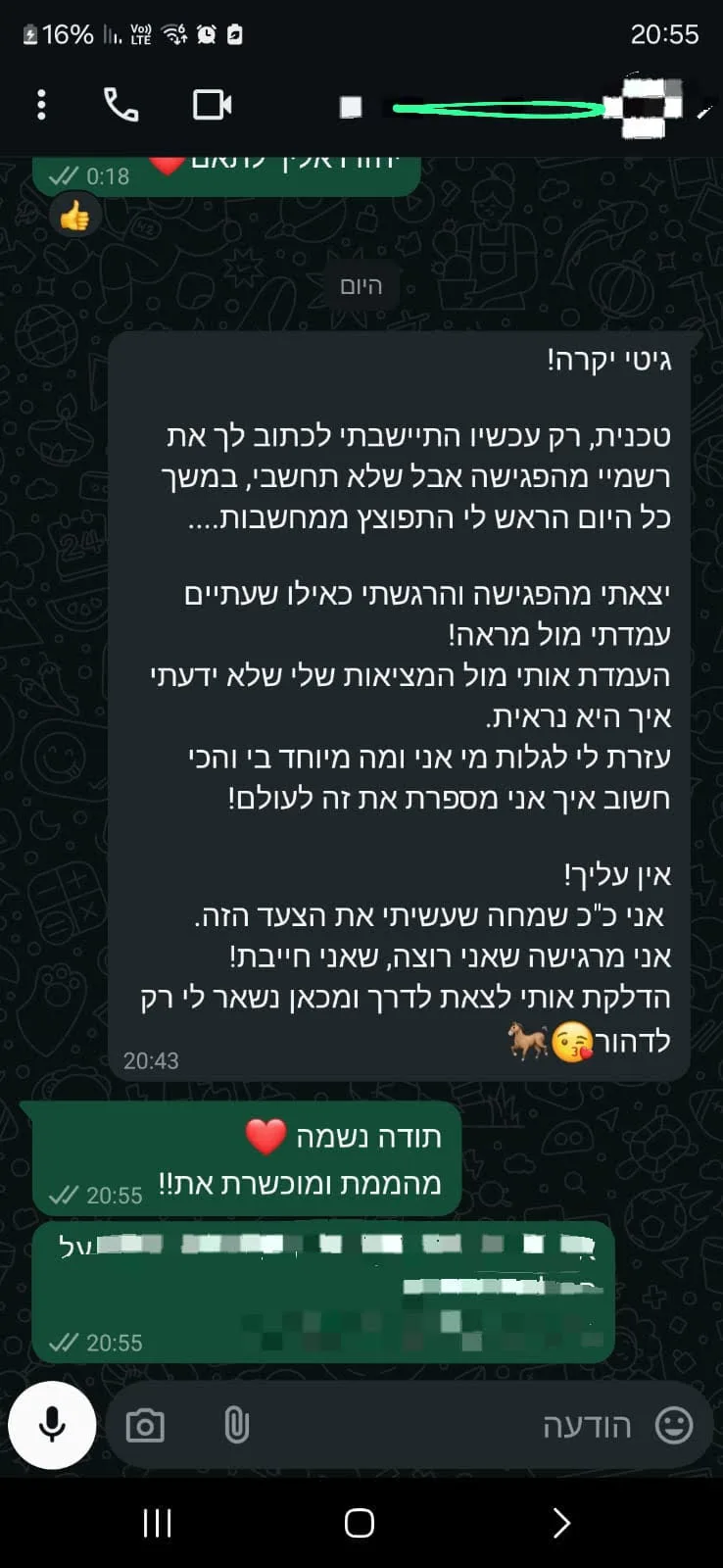Go to the home screen
The height and width of the screenshot is (1568, 723).
[x=360, y=1523]
